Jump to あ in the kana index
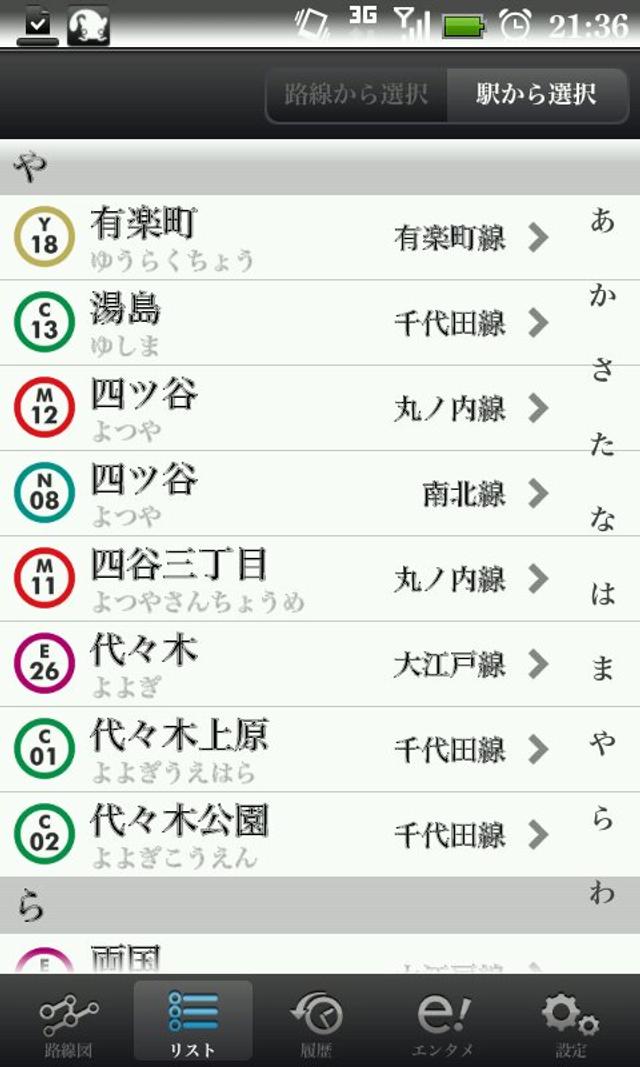The width and height of the screenshot is (640, 1067). (602, 222)
